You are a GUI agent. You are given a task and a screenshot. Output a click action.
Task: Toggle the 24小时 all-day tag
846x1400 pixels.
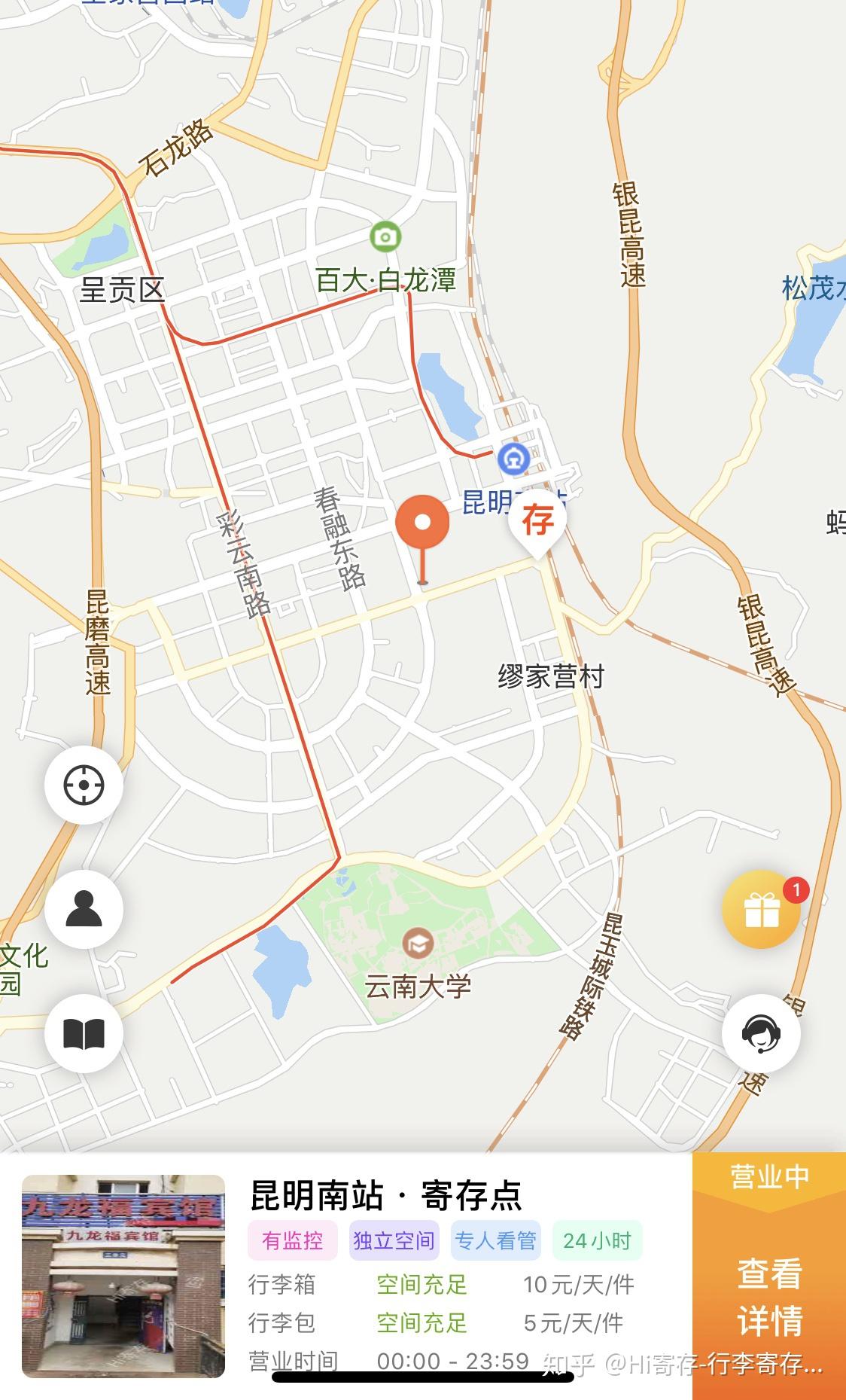point(597,1240)
